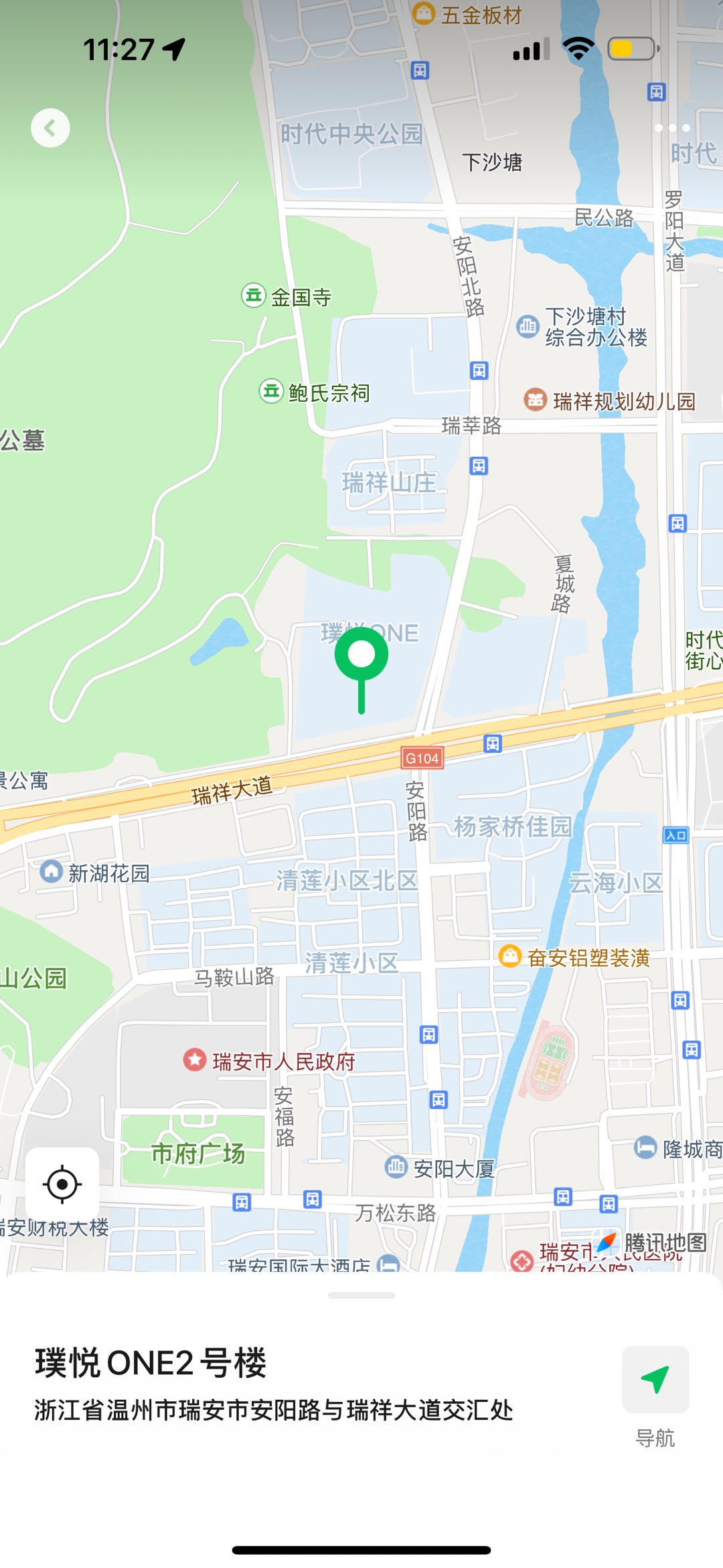723x1568 pixels.
Task: Select 金国寺 on the map
Action: [288, 296]
